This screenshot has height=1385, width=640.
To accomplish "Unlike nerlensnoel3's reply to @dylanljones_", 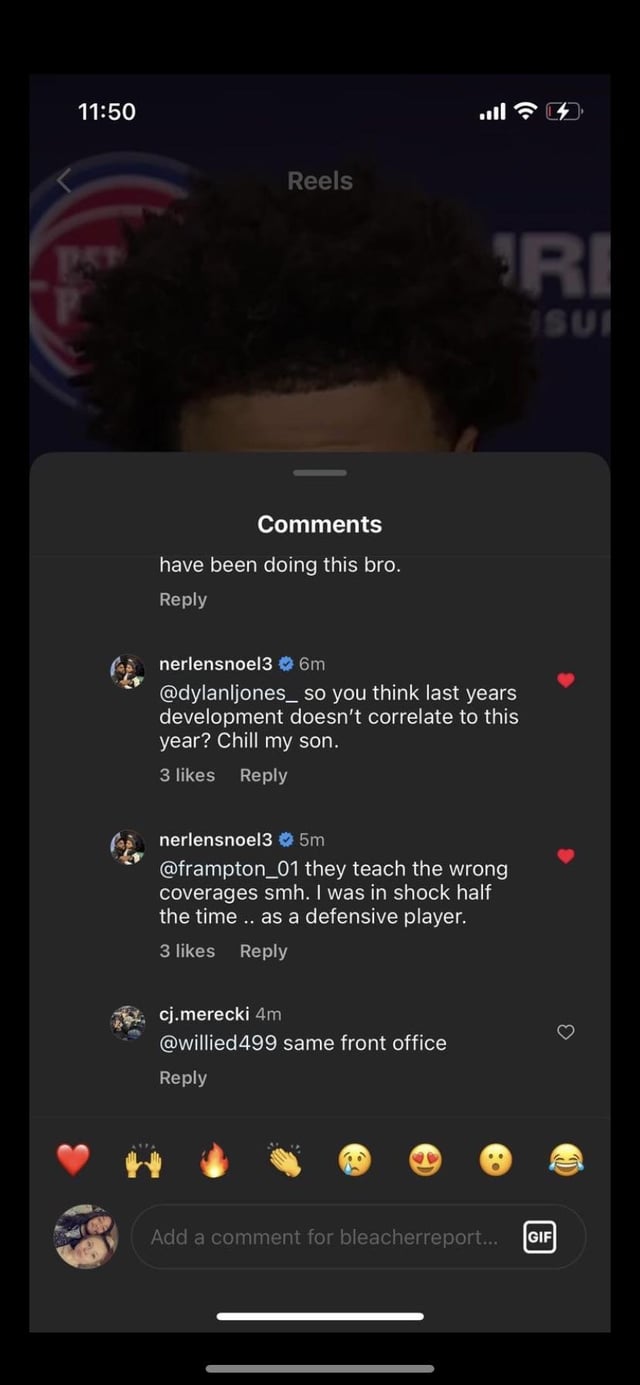I will coord(565,680).
